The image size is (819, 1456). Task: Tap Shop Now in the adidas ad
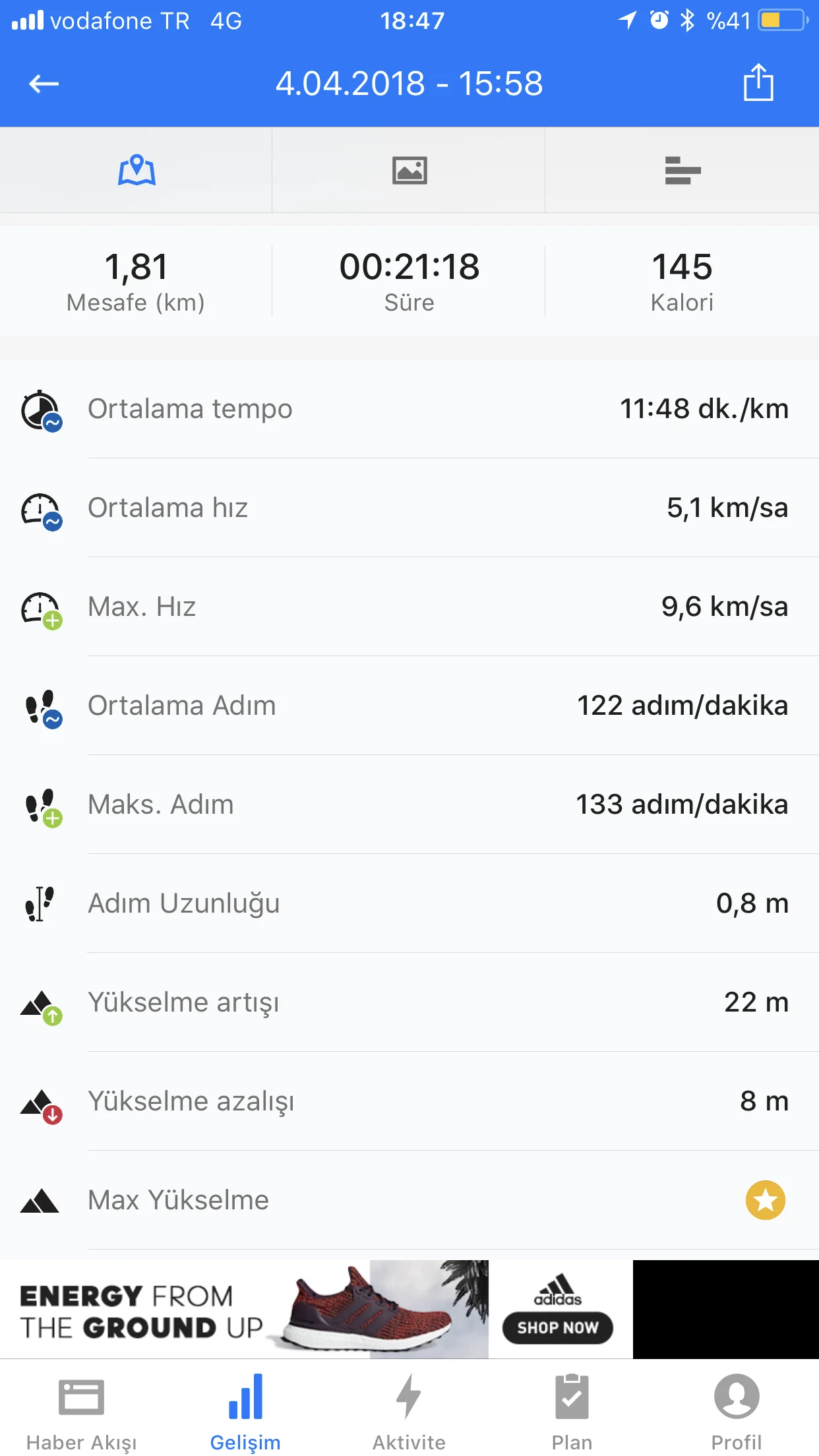pos(557,1327)
